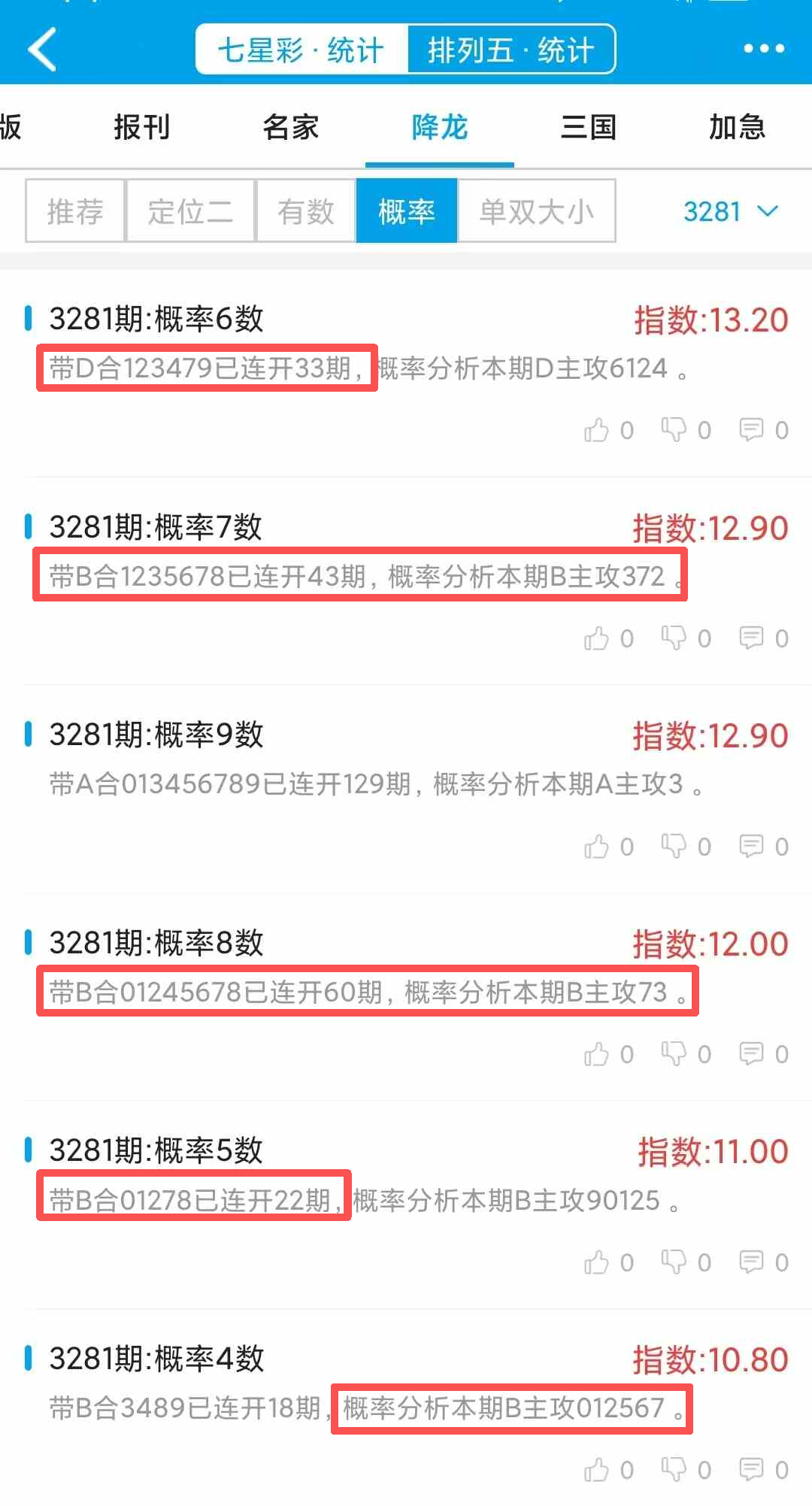Select the 排列五·统计 segment
This screenshot has width=812, height=1506.
coord(511,50)
